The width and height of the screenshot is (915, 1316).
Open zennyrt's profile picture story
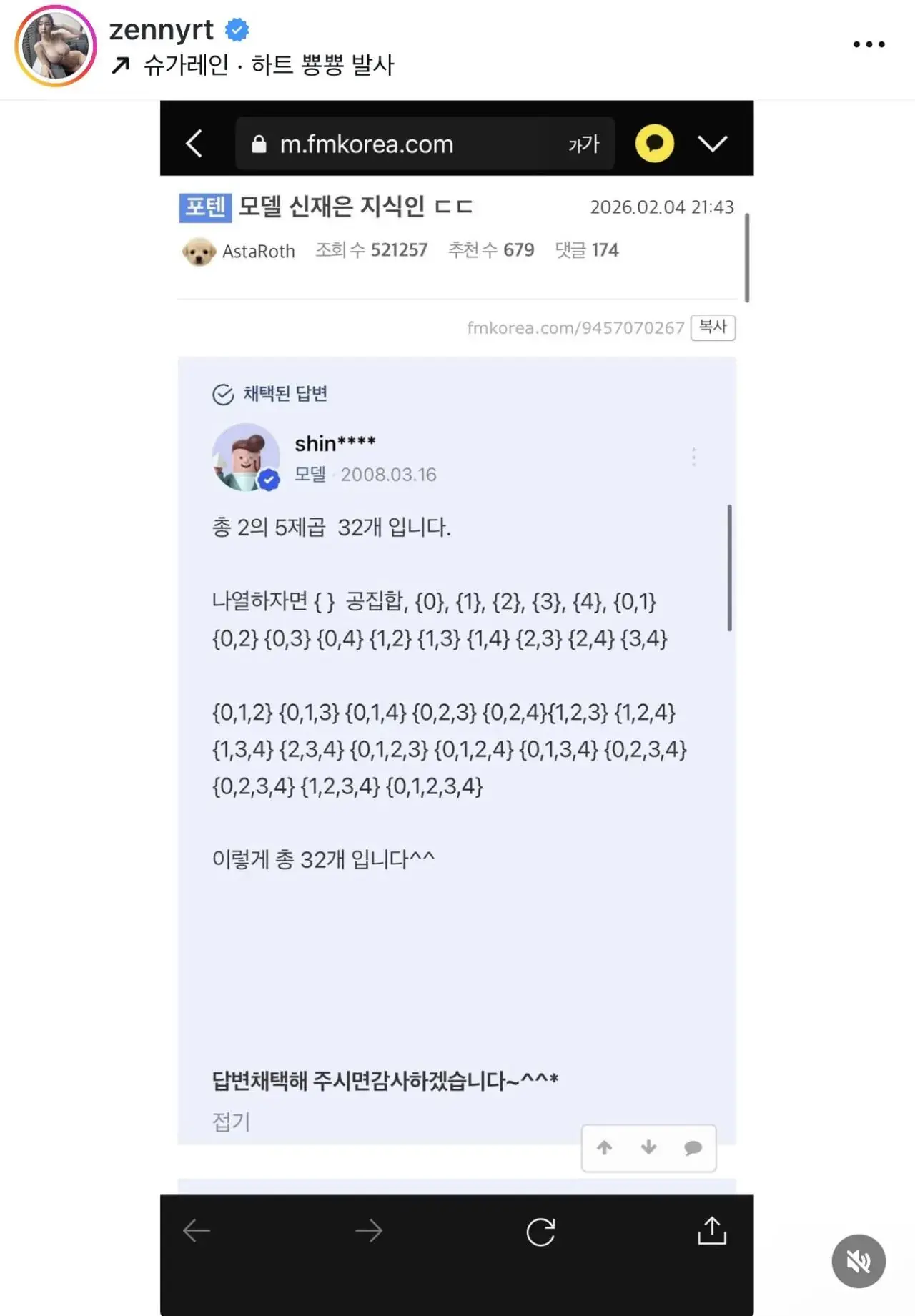point(56,46)
